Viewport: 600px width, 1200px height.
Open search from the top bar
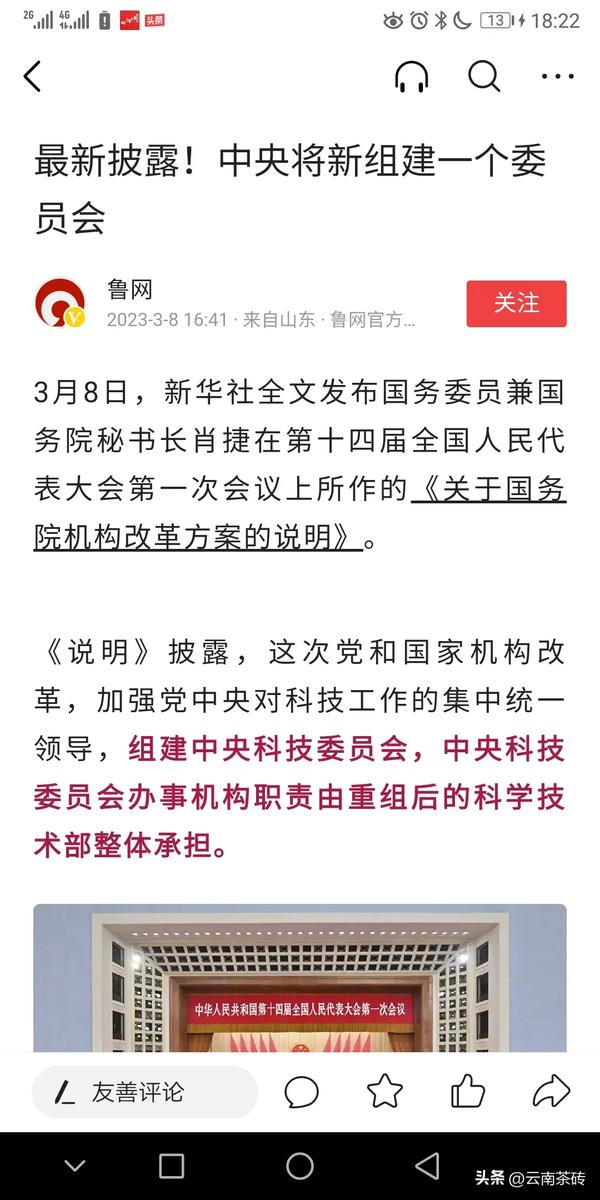pyautogui.click(x=484, y=76)
